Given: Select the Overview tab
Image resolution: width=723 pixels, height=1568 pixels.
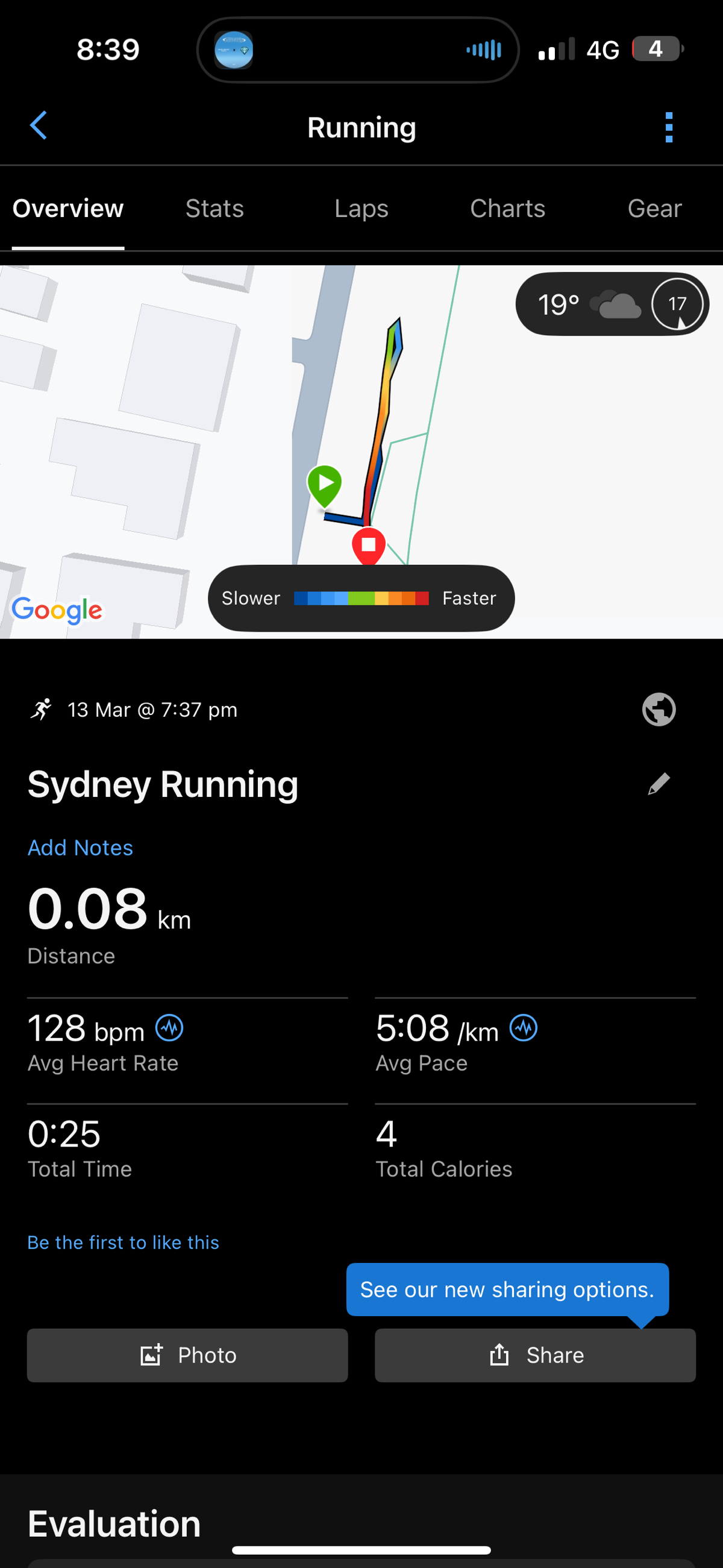Looking at the screenshot, I should coord(68,209).
